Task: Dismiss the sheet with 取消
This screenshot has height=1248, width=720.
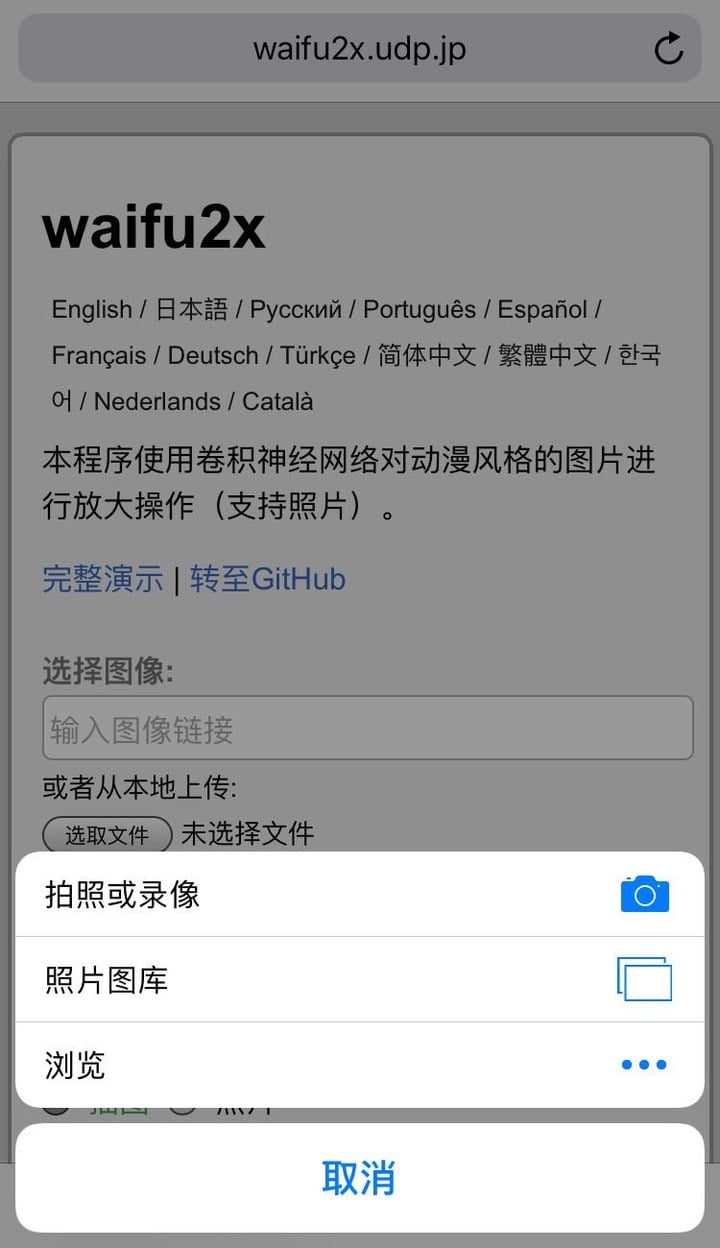Action: (359, 1178)
